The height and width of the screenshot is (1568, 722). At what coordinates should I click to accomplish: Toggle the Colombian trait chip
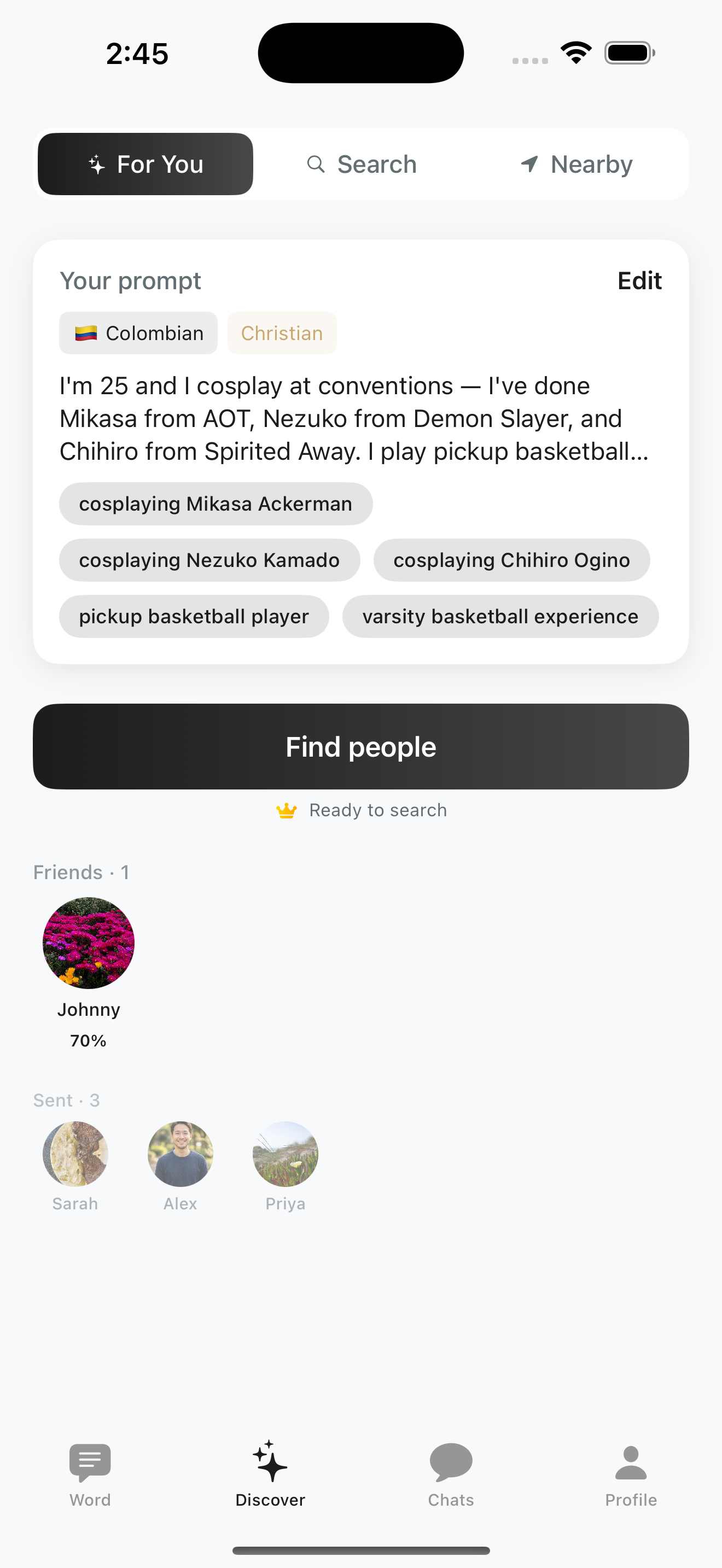(138, 333)
